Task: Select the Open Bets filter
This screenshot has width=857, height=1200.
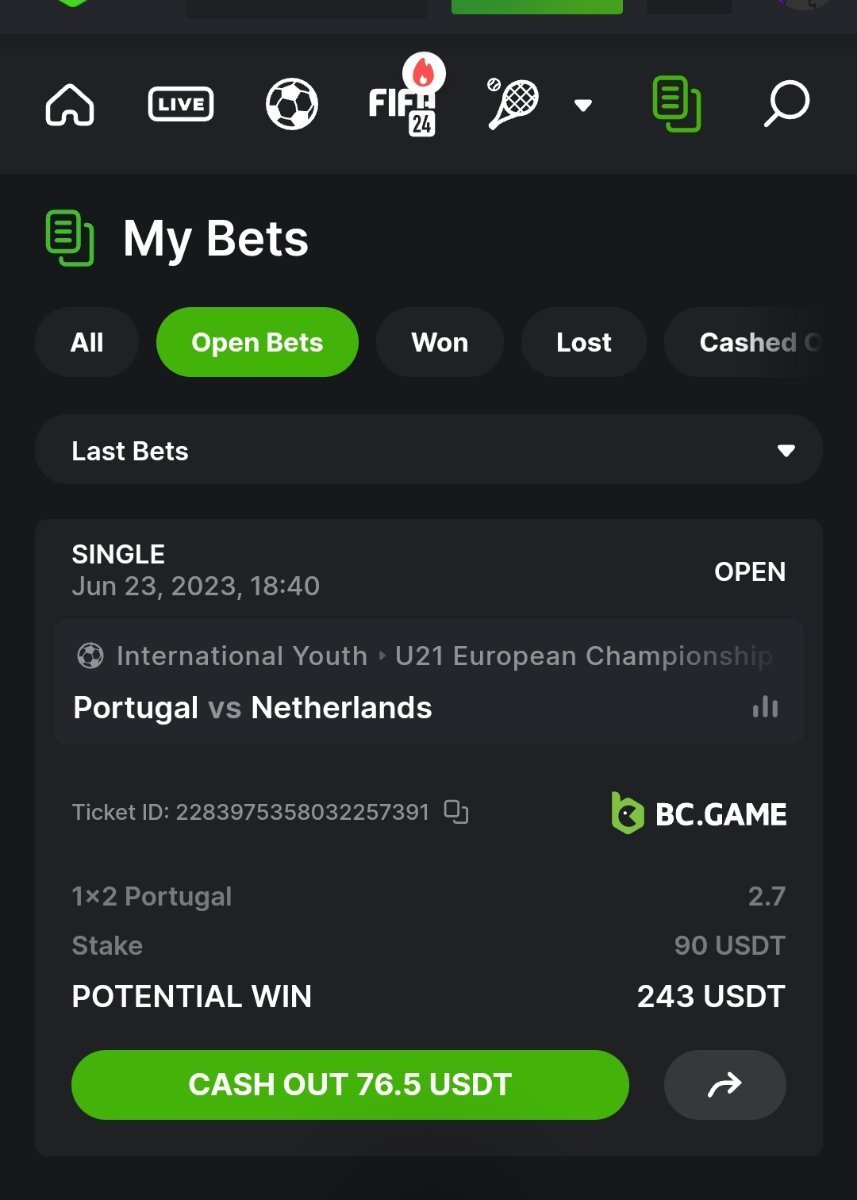Action: click(x=257, y=342)
